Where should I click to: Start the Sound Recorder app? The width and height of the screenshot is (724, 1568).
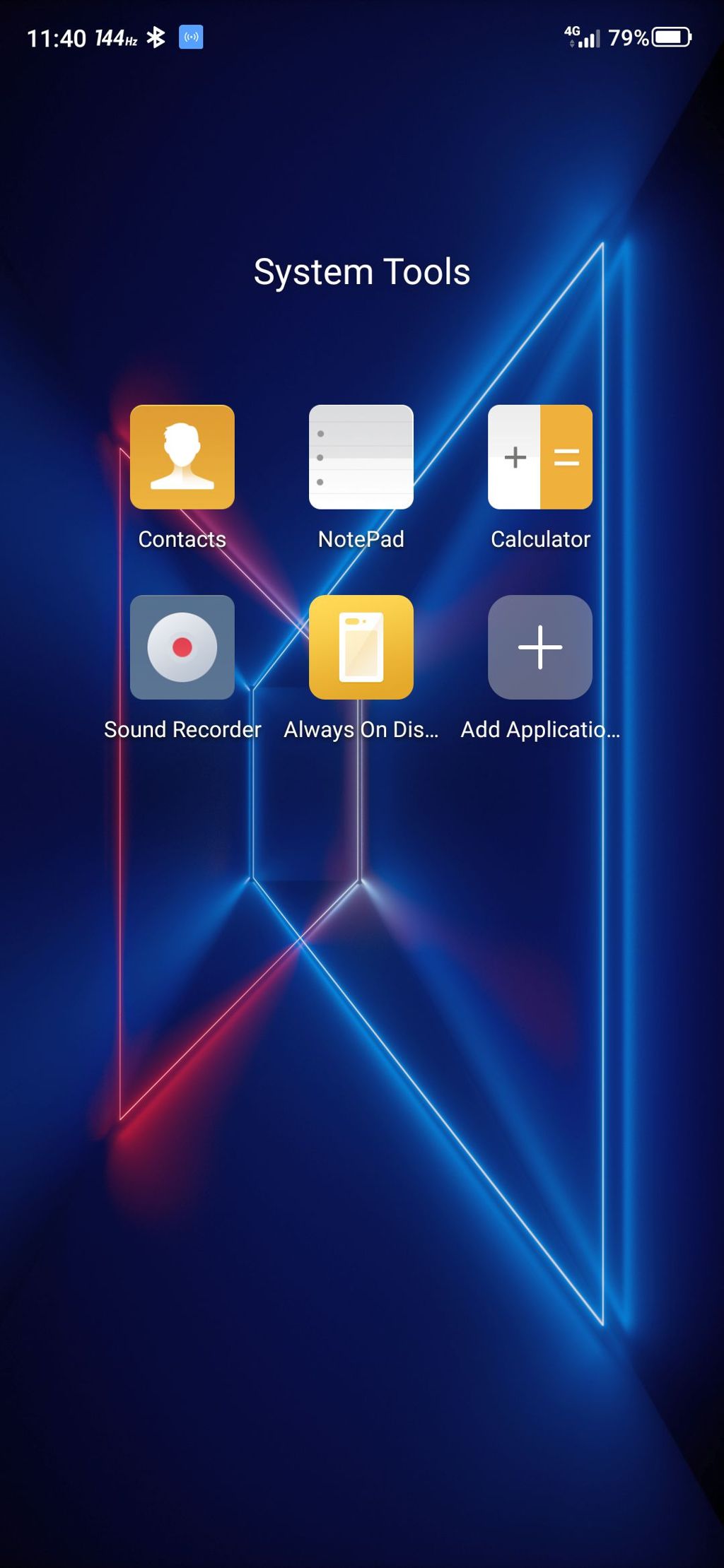click(x=182, y=647)
